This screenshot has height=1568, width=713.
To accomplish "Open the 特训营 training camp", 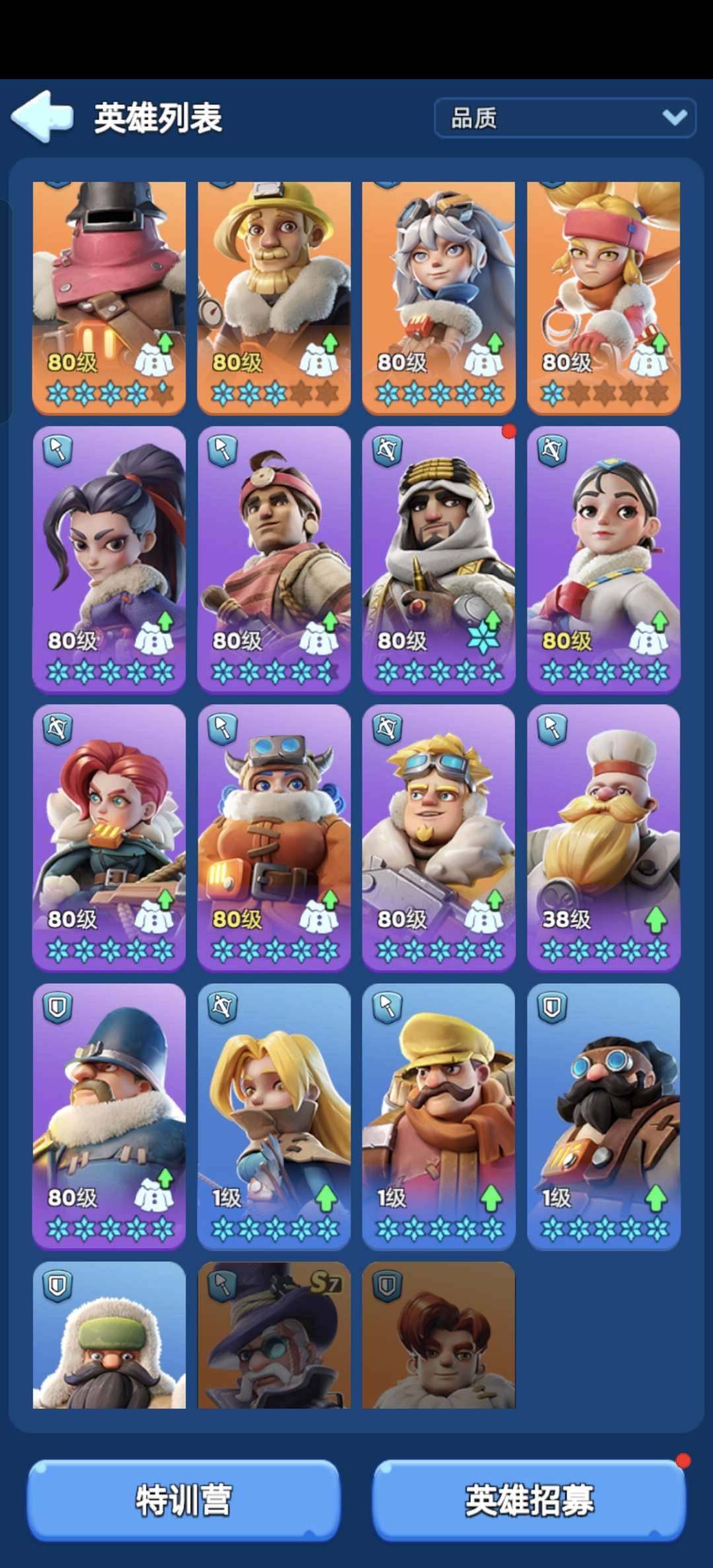I will [184, 1499].
